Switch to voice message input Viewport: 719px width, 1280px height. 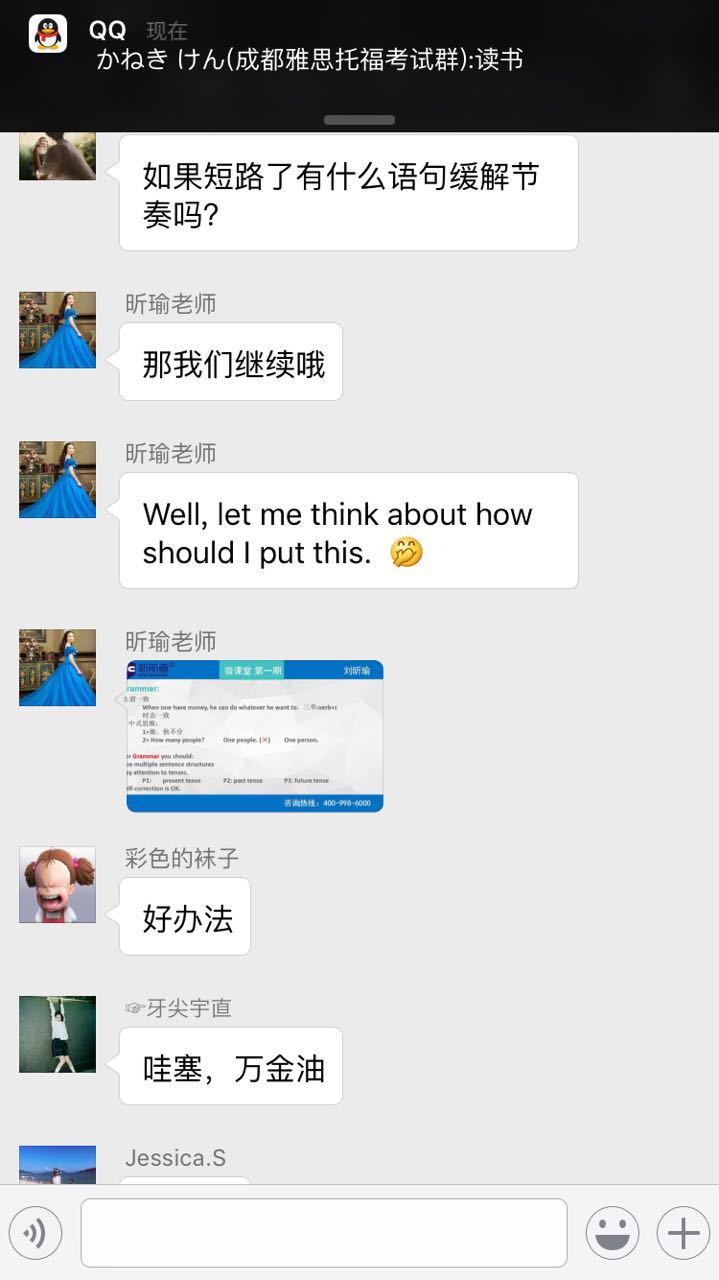[36, 1233]
